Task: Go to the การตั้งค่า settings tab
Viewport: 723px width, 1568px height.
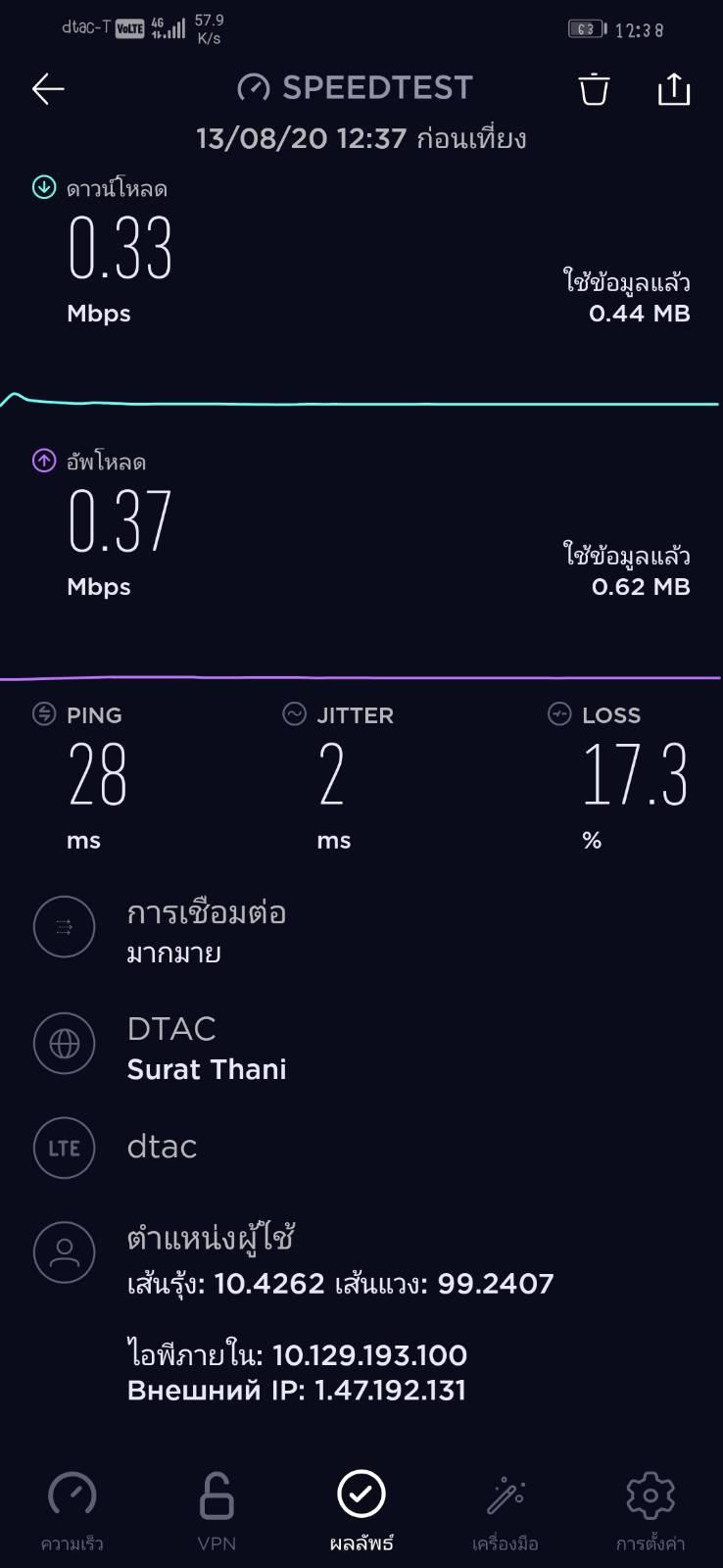Action: [651, 1510]
